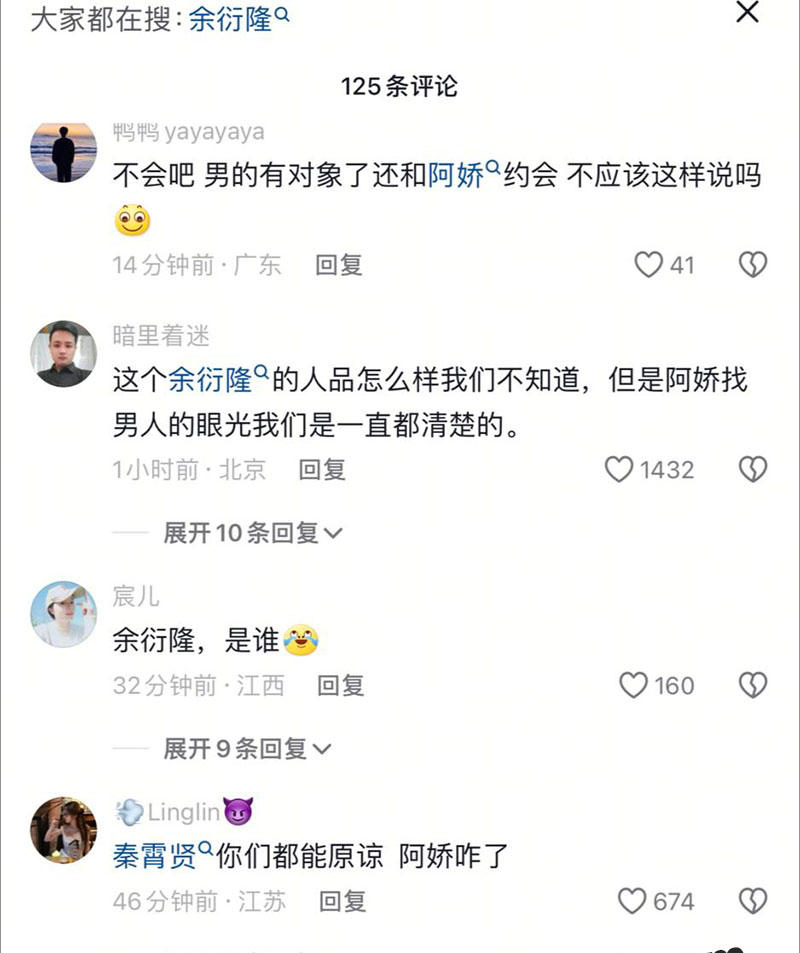Reply to 宸儿's comment
The width and height of the screenshot is (800, 953).
[340, 685]
